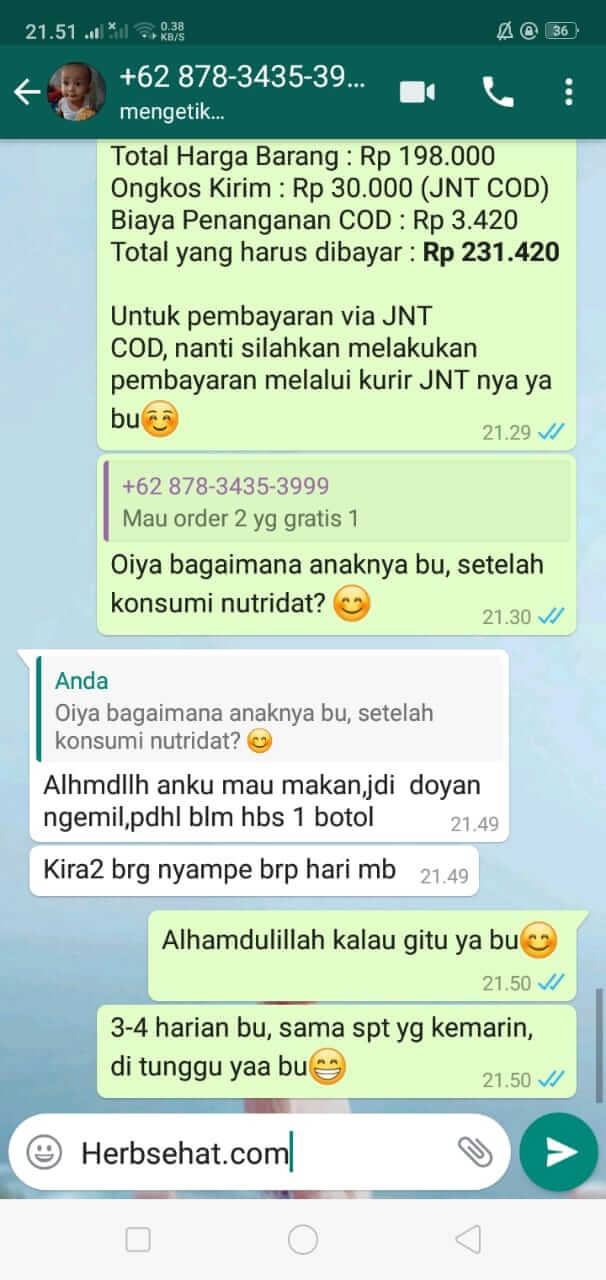This screenshot has width=606, height=1280.
Task: Tap the message field containing Herbsehat.com
Action: coord(260,1152)
